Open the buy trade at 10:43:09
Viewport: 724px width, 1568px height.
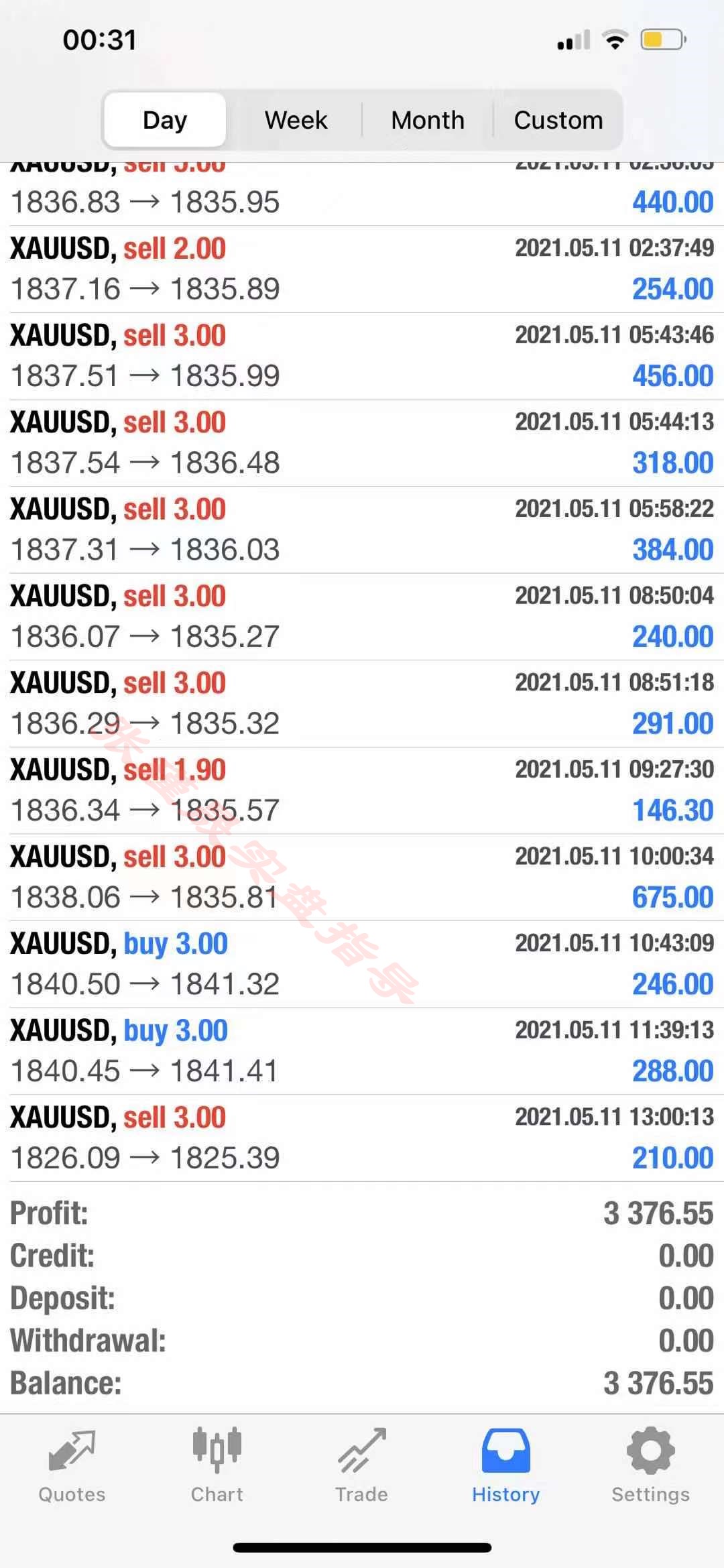pyautogui.click(x=362, y=964)
